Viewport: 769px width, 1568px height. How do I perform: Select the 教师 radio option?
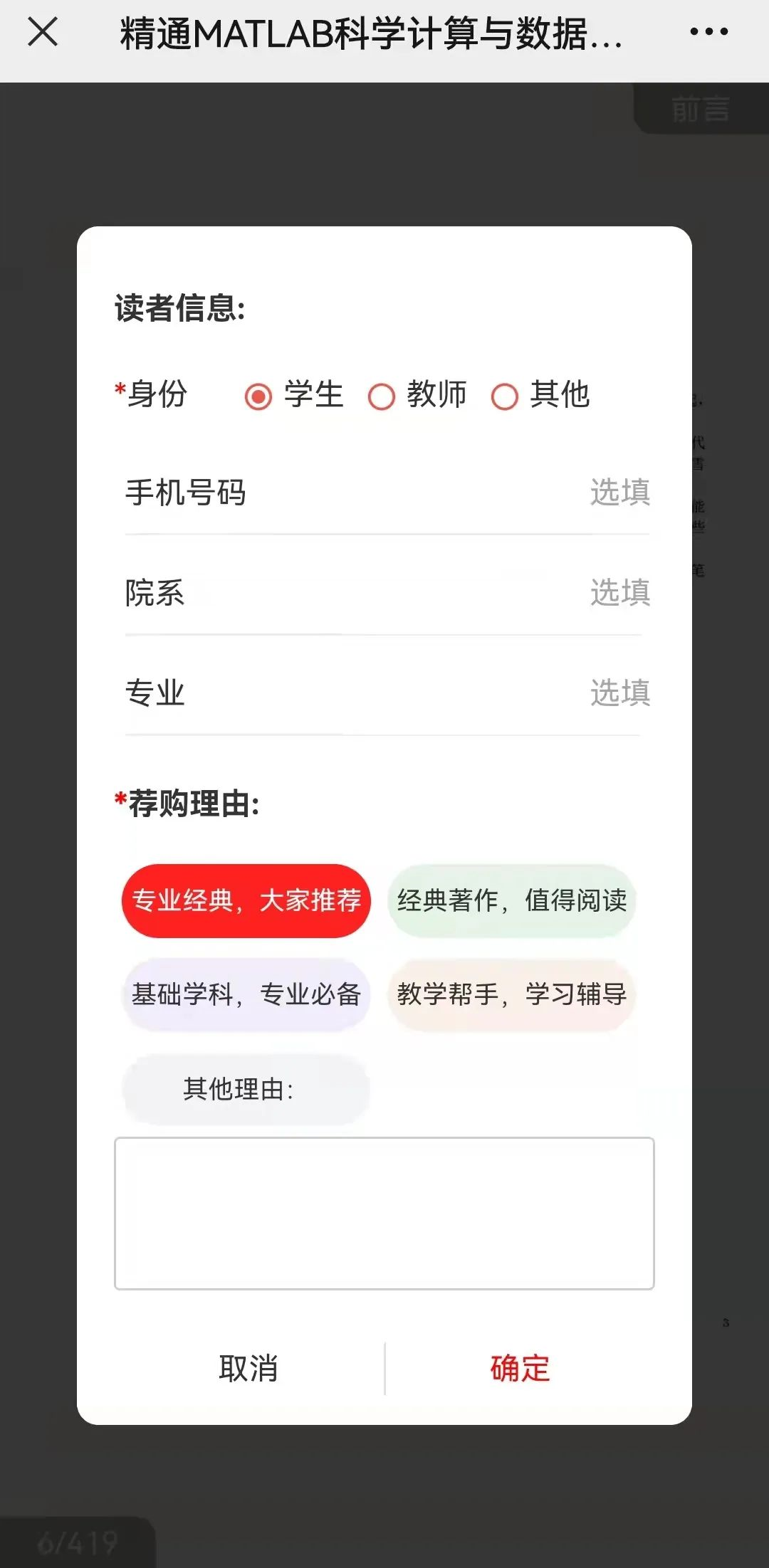(382, 396)
